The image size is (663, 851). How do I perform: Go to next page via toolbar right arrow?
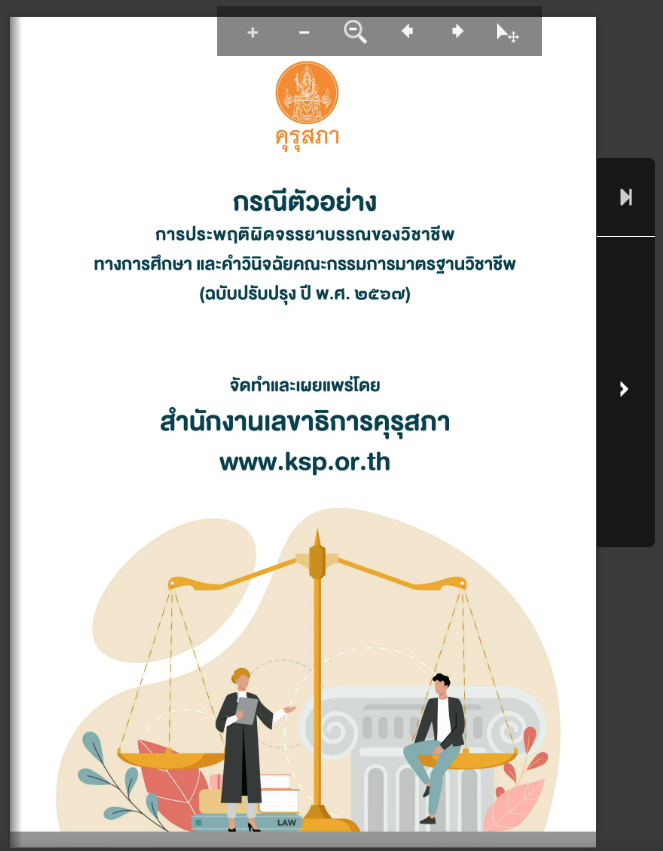[458, 31]
